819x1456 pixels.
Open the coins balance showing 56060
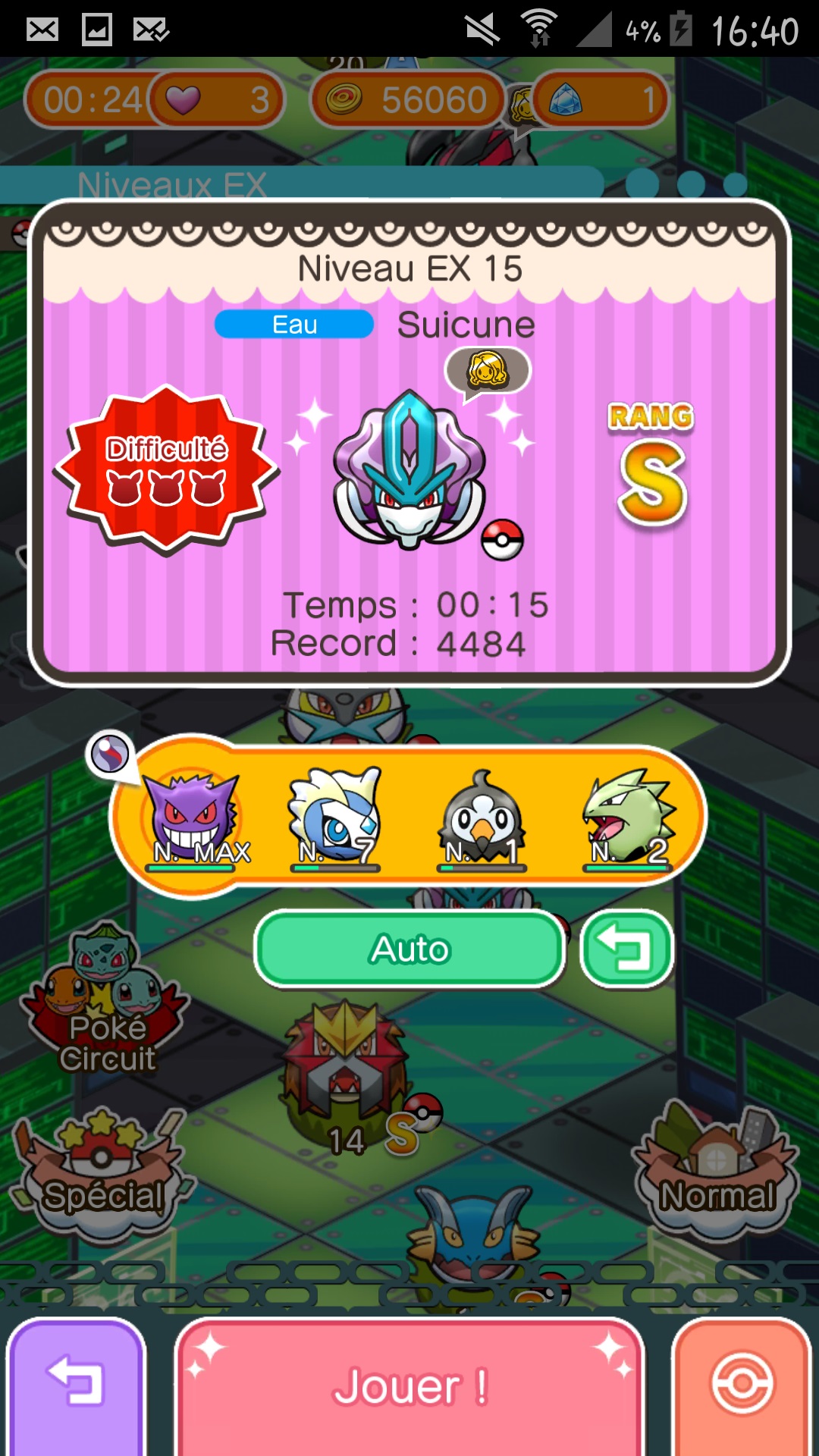408,99
